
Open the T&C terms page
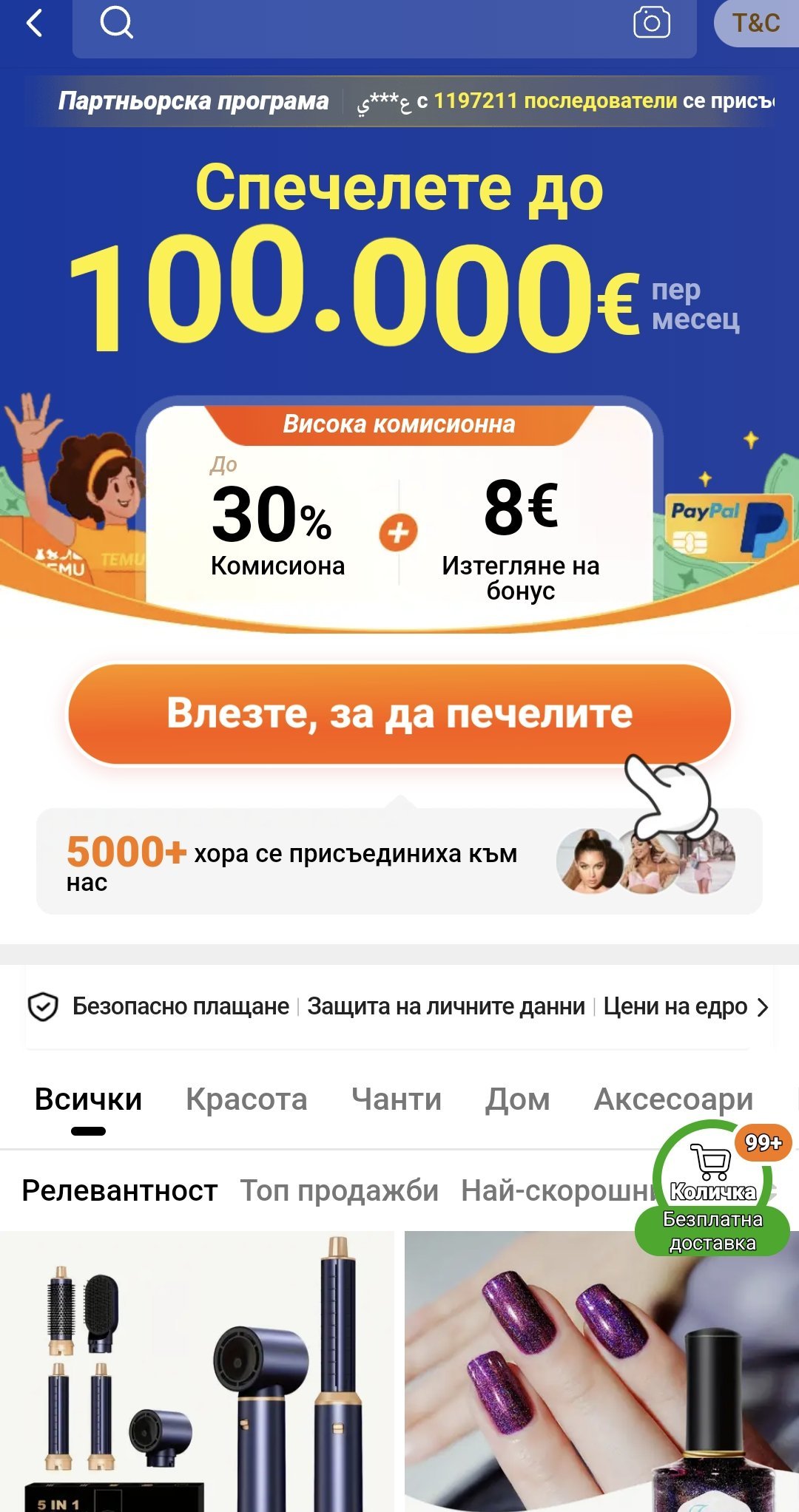pos(756,24)
